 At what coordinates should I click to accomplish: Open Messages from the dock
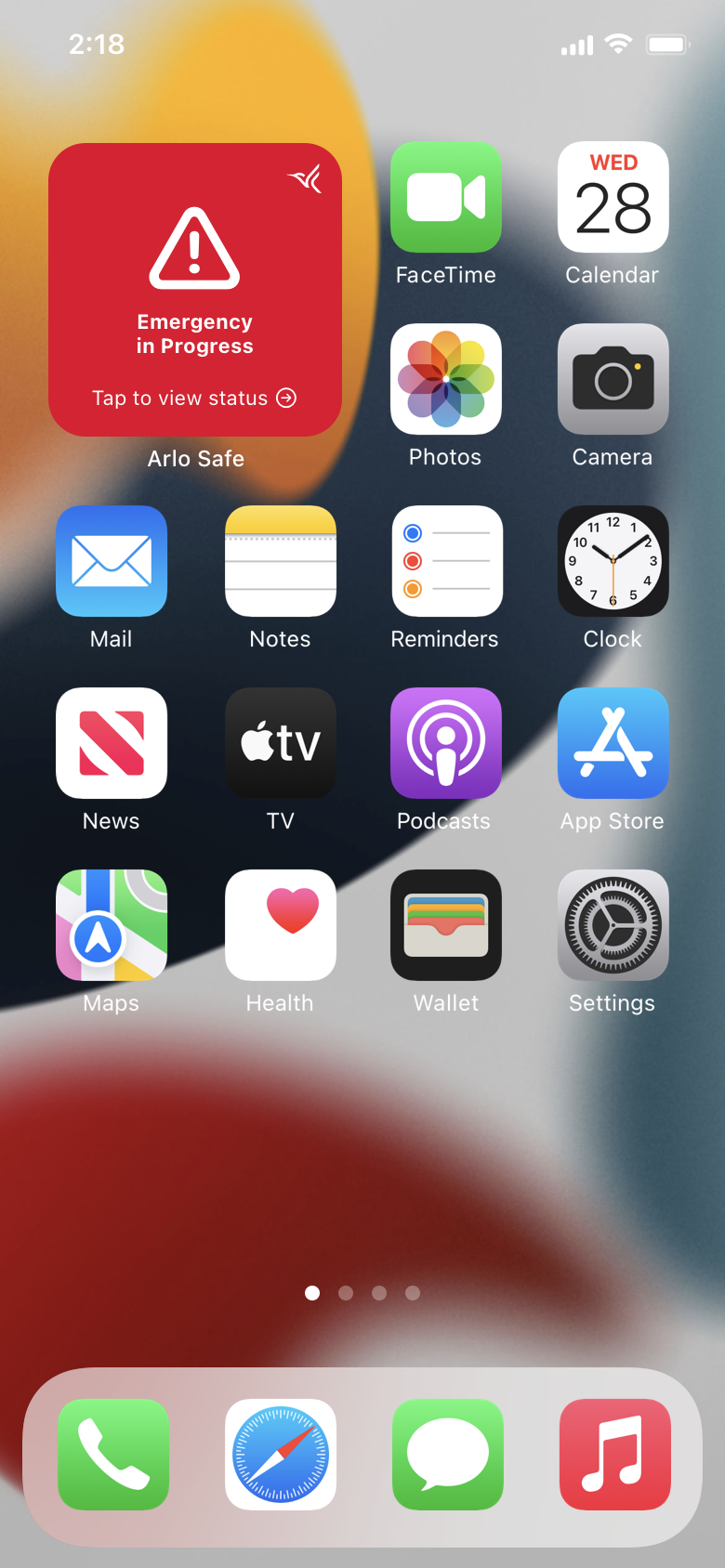pos(447,1454)
